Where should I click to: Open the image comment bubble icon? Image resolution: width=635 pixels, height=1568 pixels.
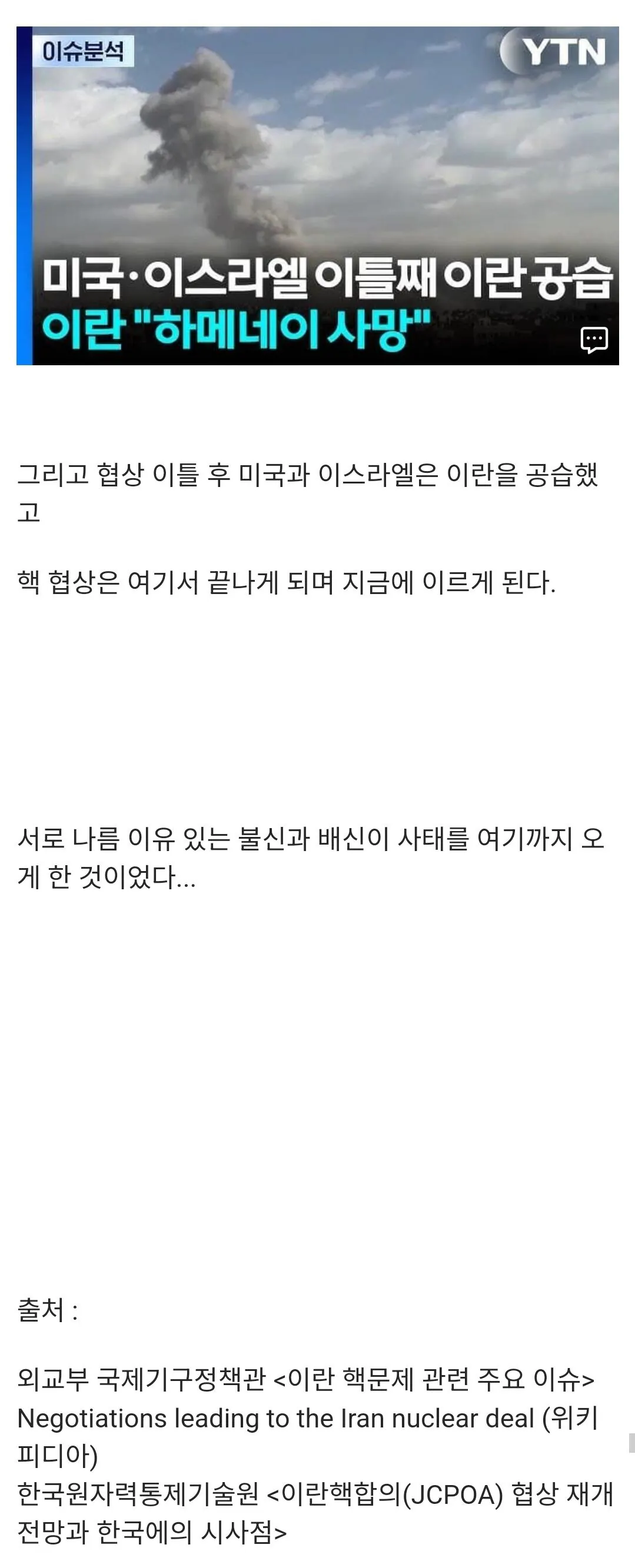pyautogui.click(x=594, y=339)
